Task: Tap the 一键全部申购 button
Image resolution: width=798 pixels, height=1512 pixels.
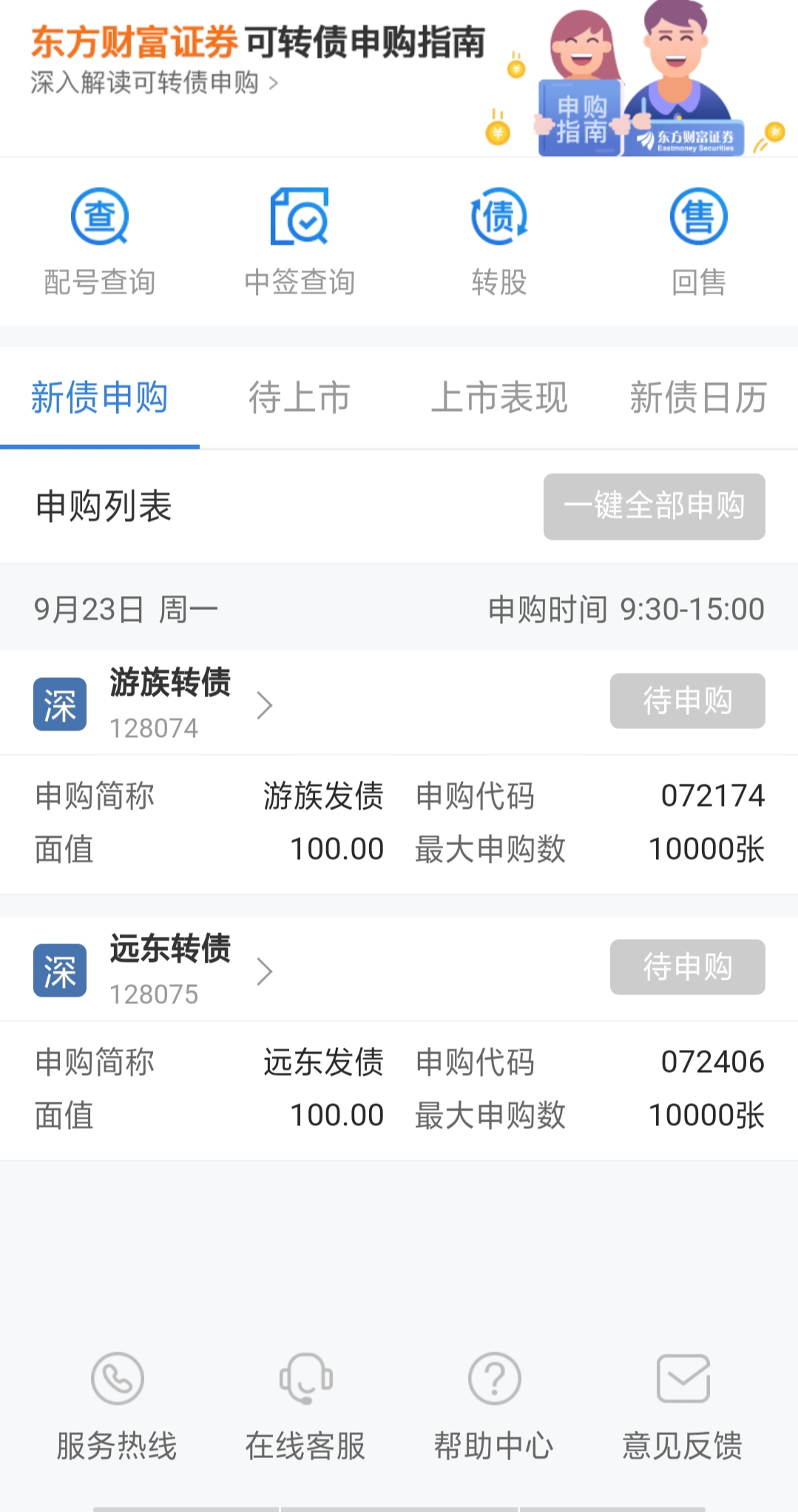Action: (x=655, y=506)
